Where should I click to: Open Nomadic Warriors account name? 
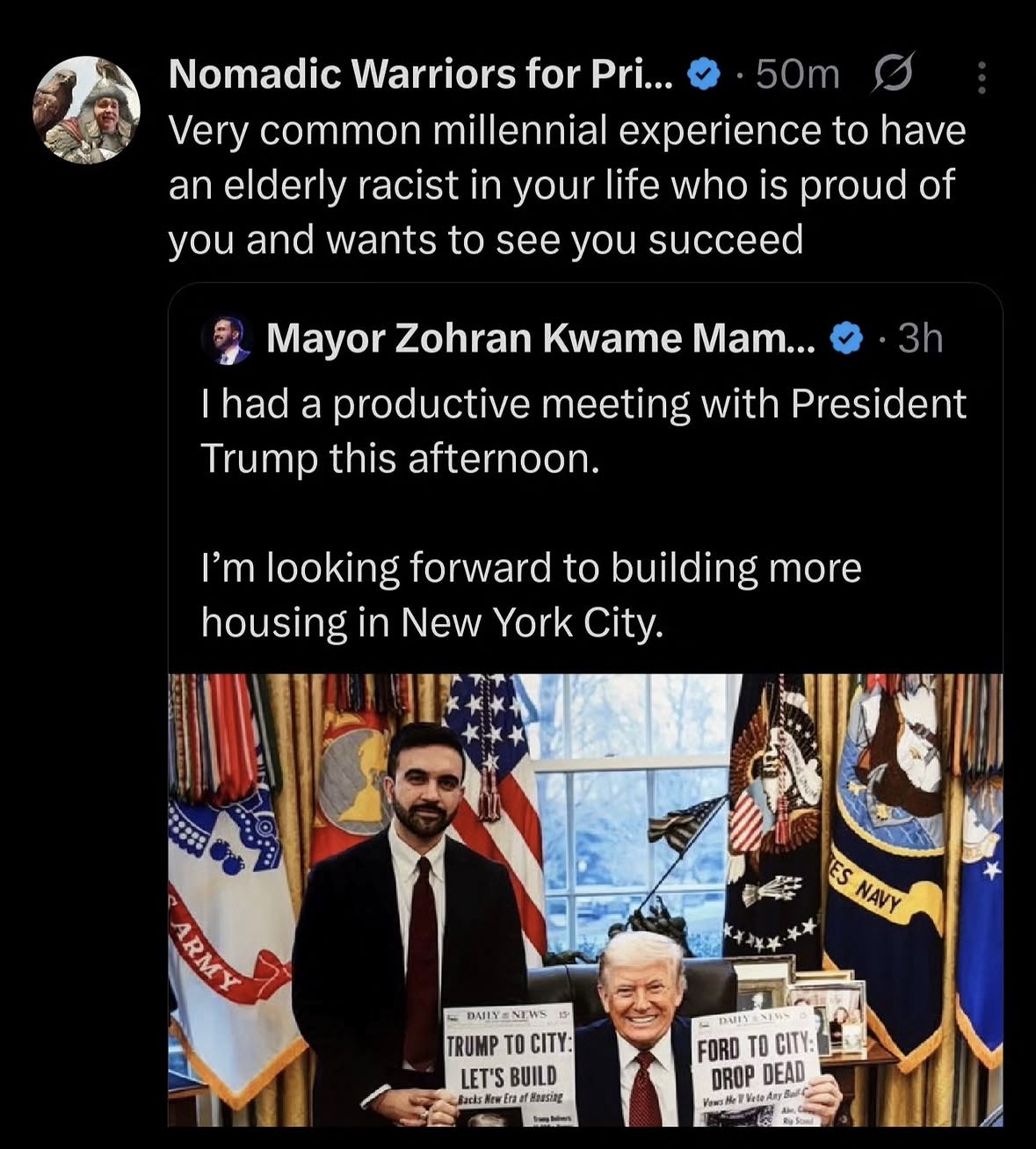click(x=420, y=75)
